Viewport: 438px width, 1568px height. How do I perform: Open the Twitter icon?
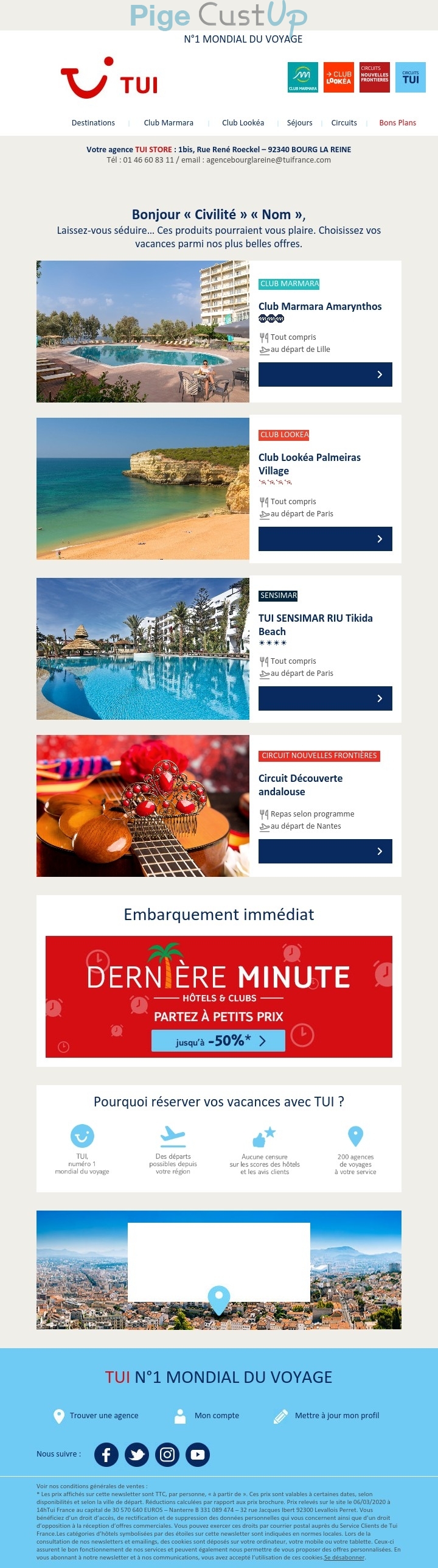pos(137,1455)
